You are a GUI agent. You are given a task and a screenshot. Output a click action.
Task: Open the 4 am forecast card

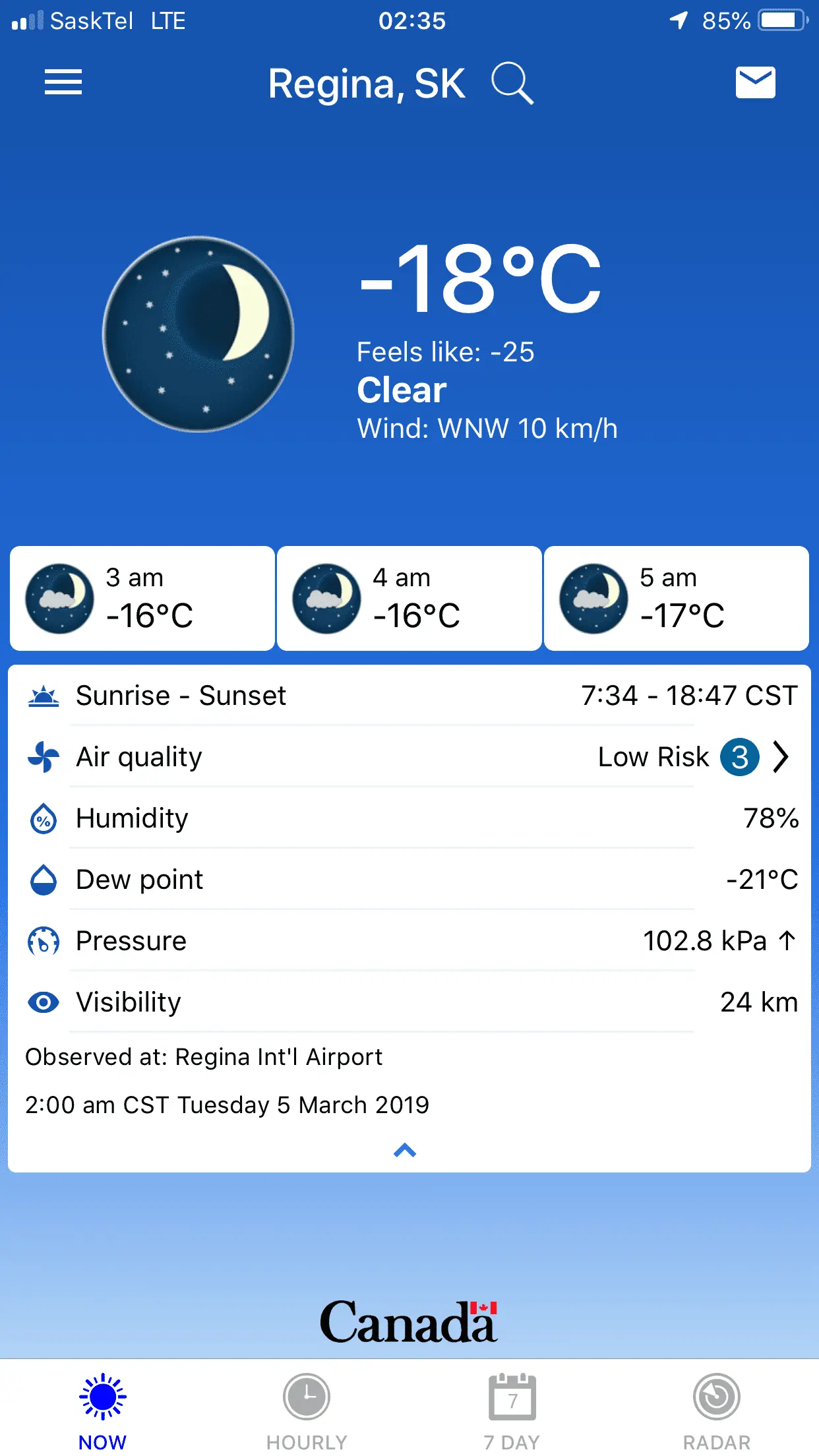pos(409,598)
